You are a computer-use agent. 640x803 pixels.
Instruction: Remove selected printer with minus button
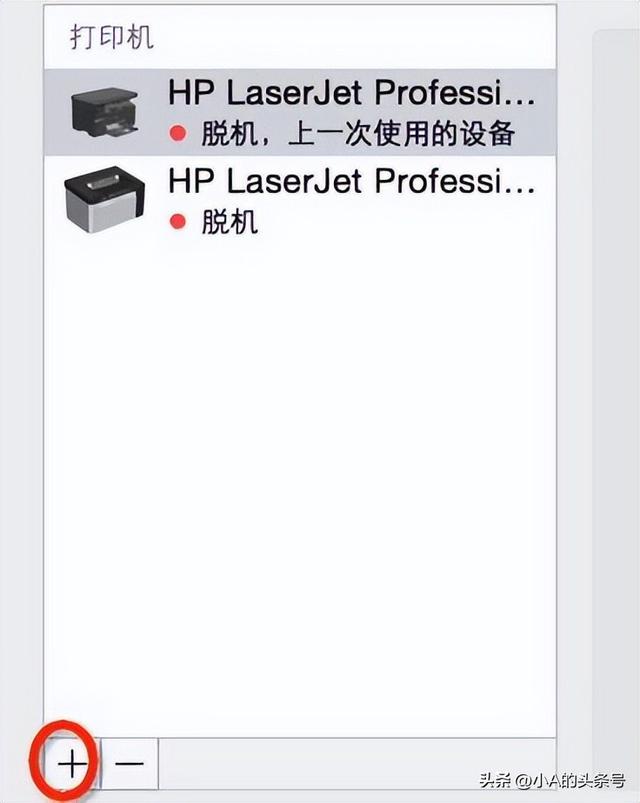click(x=130, y=763)
